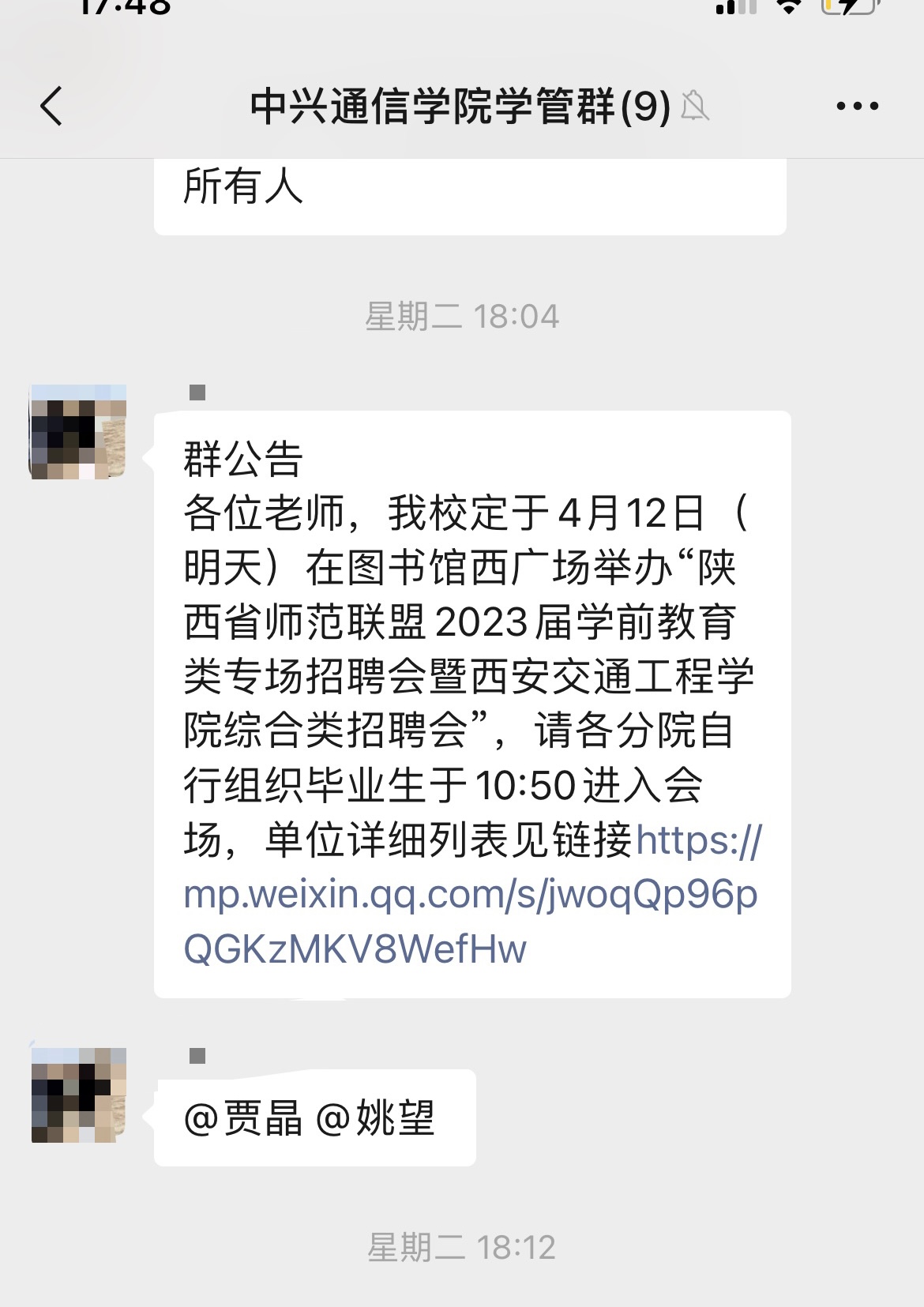Go back from the group chat

click(x=52, y=107)
